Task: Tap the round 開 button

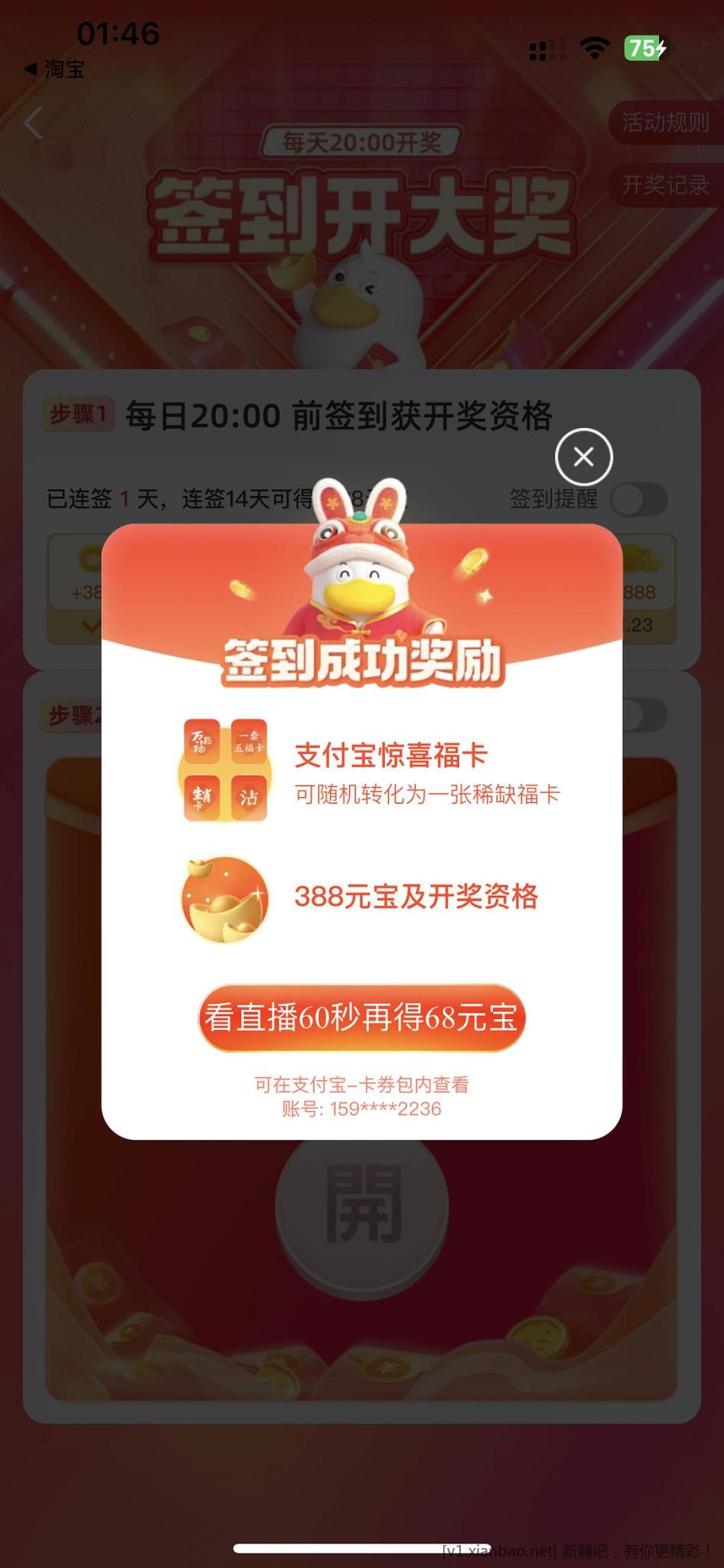Action: click(362, 1204)
